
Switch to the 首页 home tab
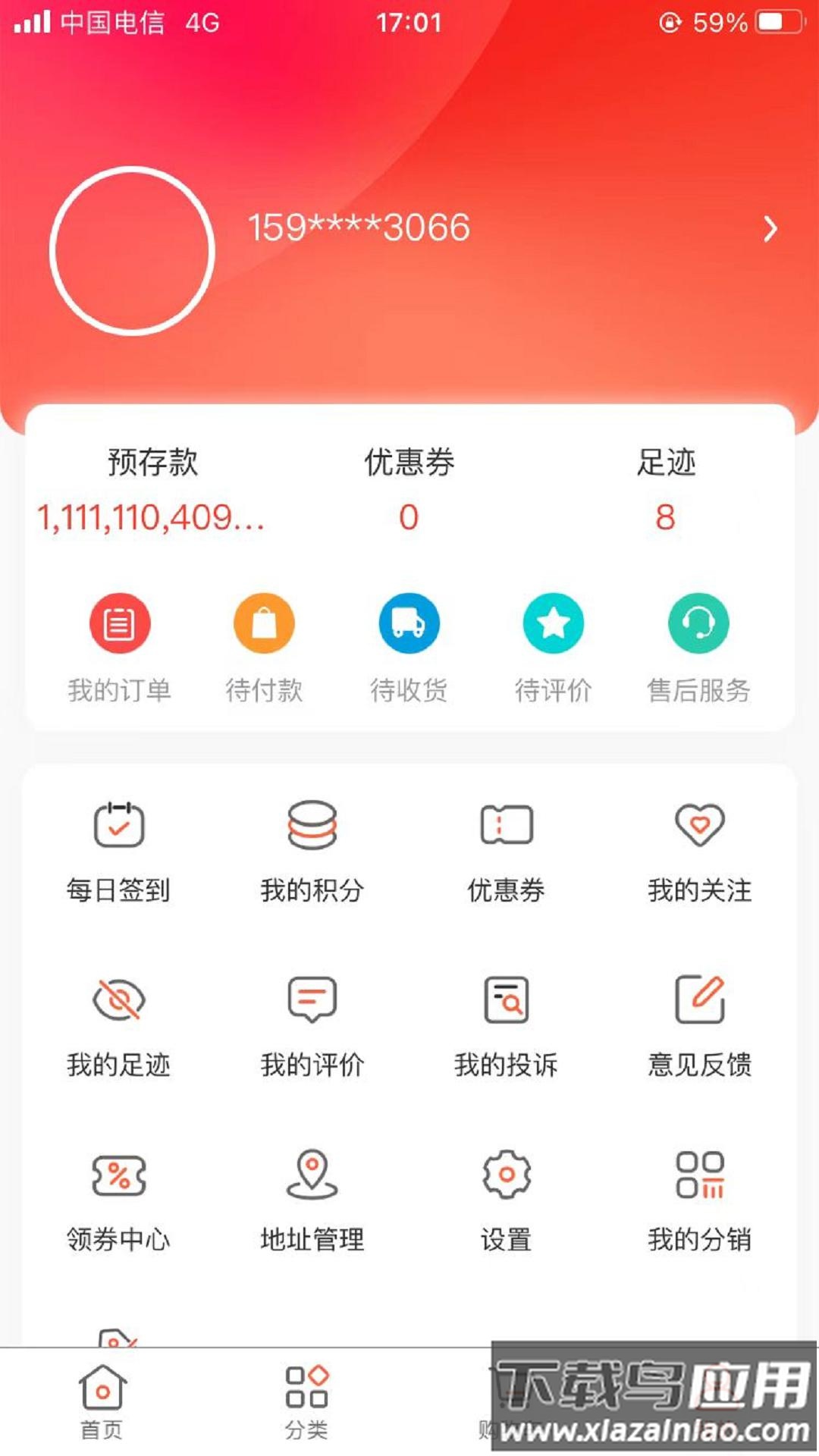[x=101, y=1403]
